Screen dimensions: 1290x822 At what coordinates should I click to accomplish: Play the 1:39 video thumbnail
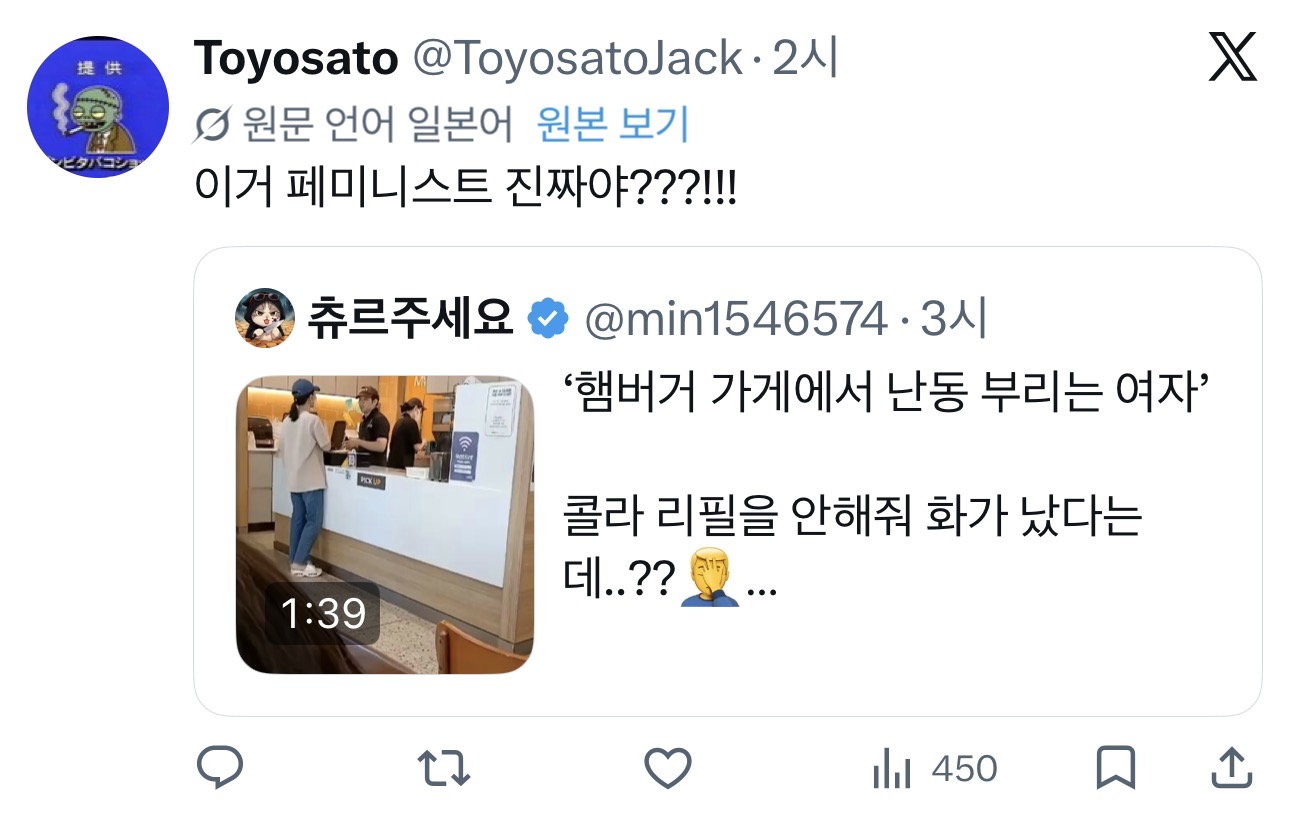pos(385,524)
